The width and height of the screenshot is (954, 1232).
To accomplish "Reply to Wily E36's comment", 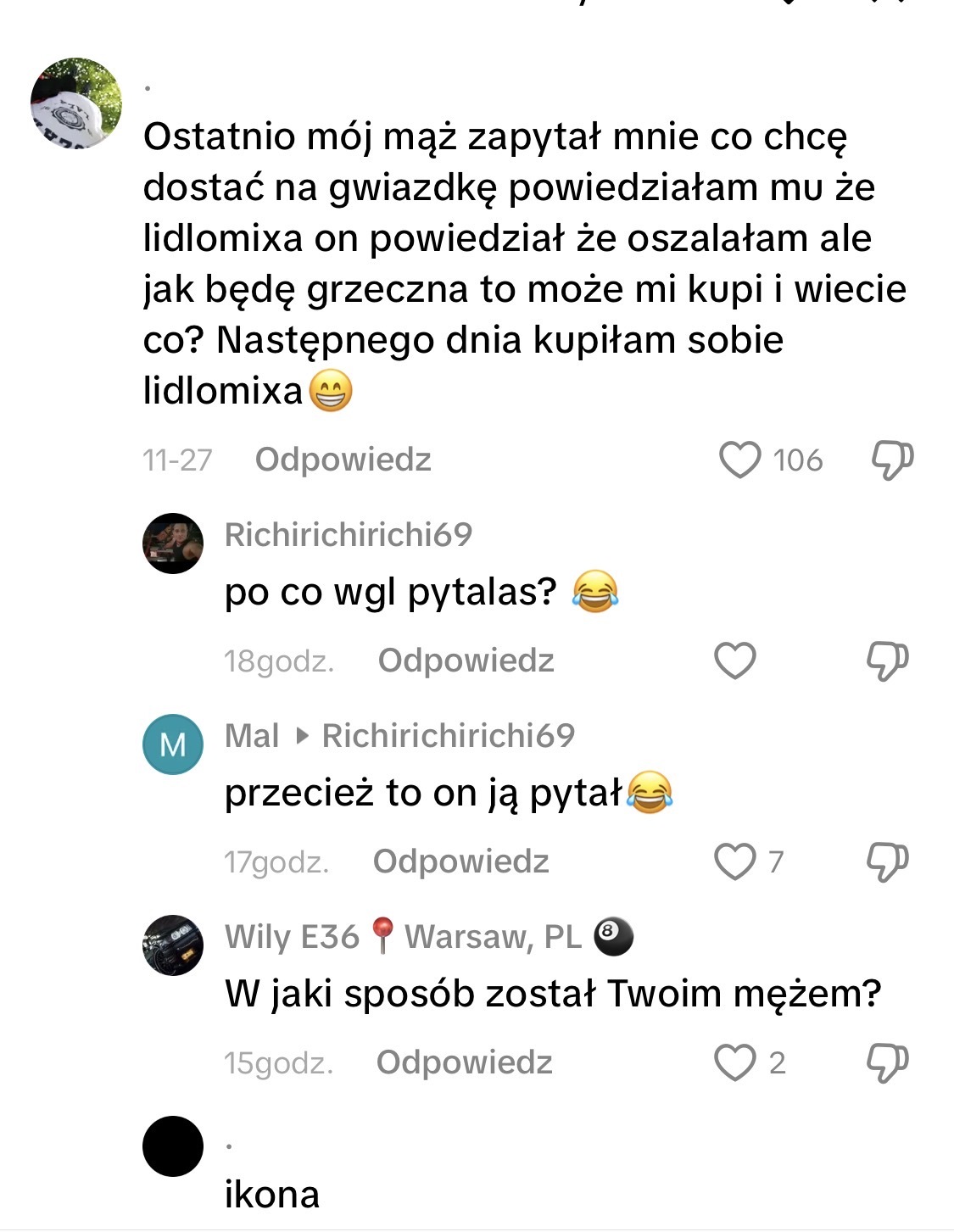I will point(464,1062).
